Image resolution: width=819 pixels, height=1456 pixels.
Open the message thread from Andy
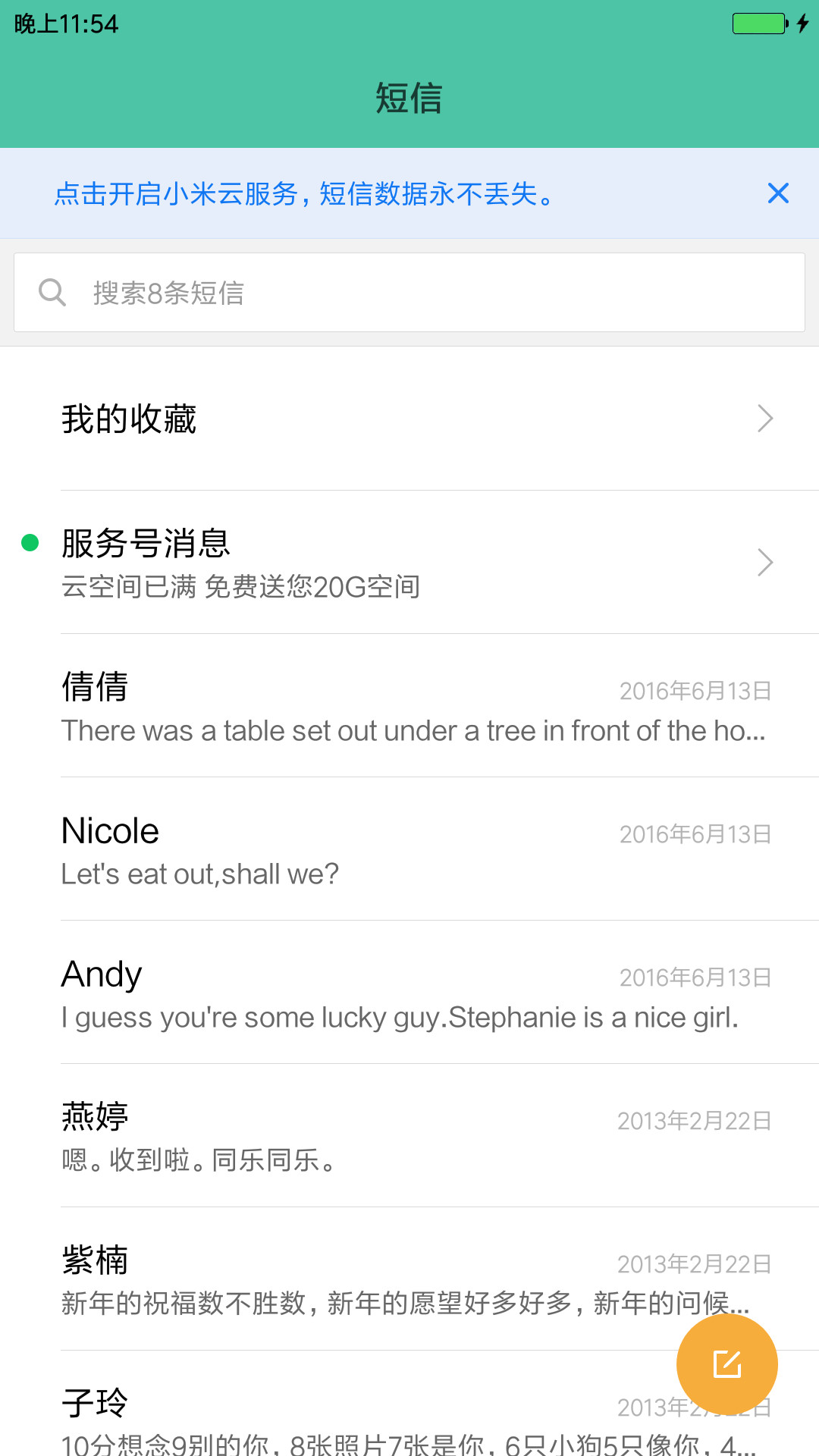tap(409, 992)
